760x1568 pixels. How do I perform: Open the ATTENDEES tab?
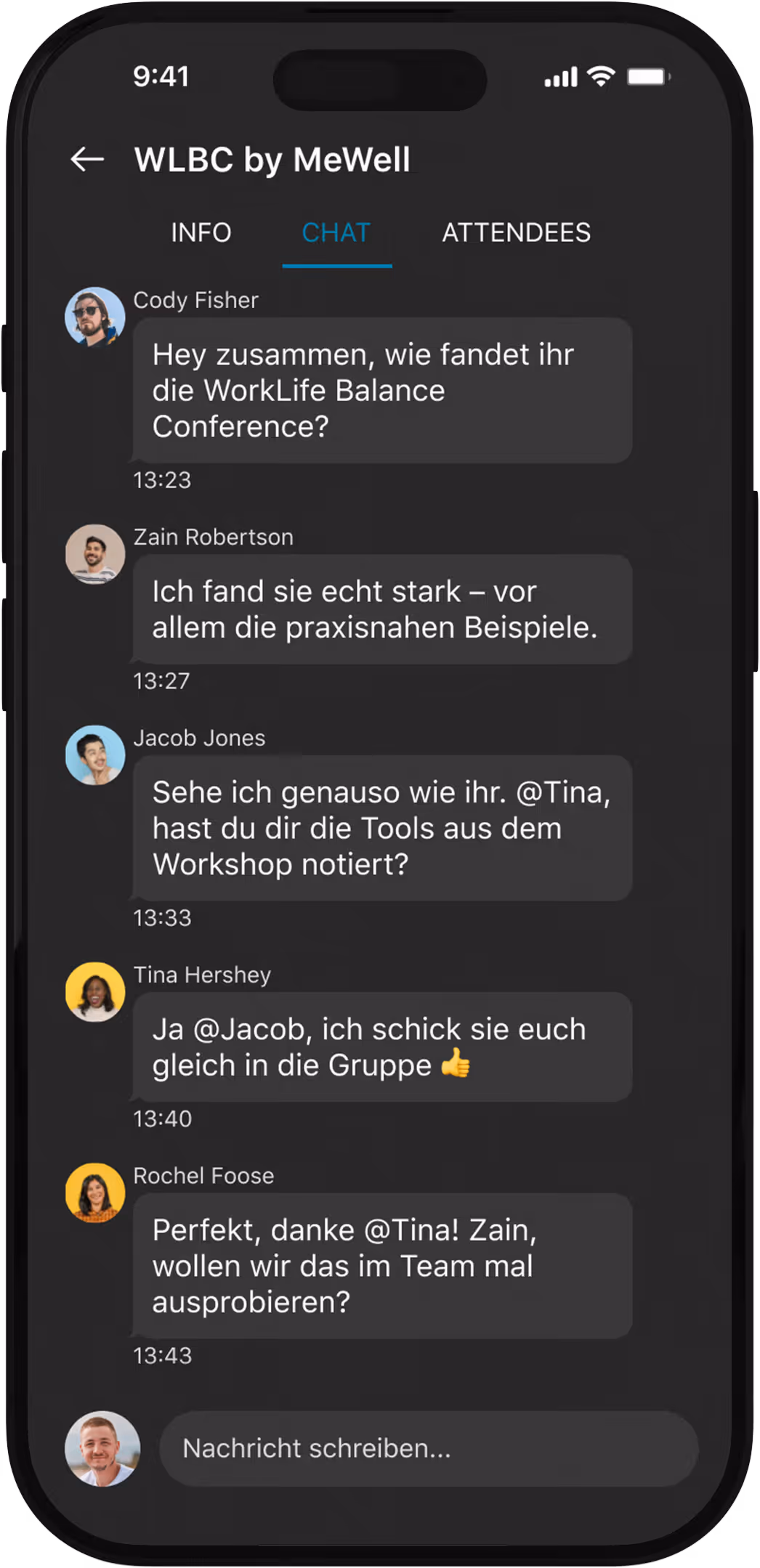(516, 233)
